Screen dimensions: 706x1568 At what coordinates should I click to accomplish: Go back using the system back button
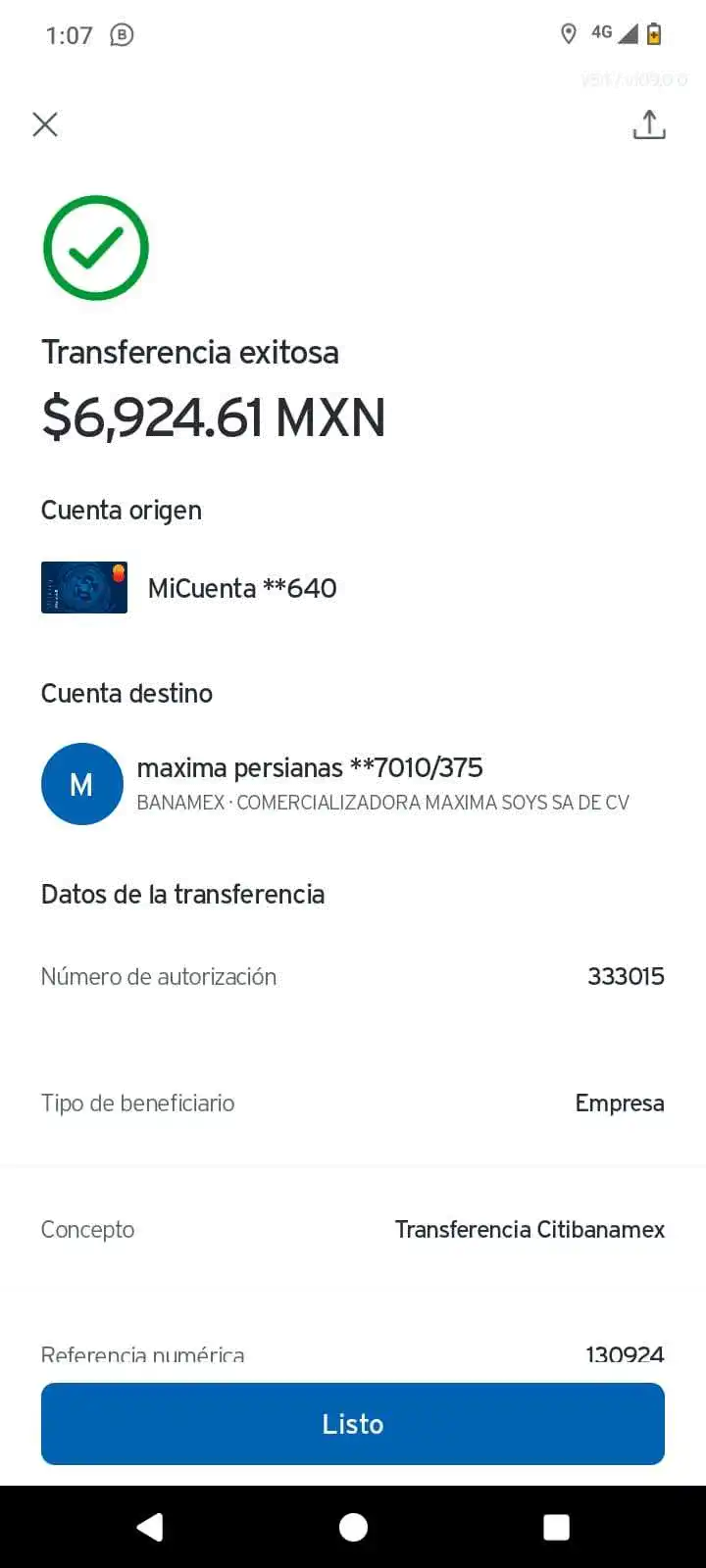click(x=150, y=1527)
